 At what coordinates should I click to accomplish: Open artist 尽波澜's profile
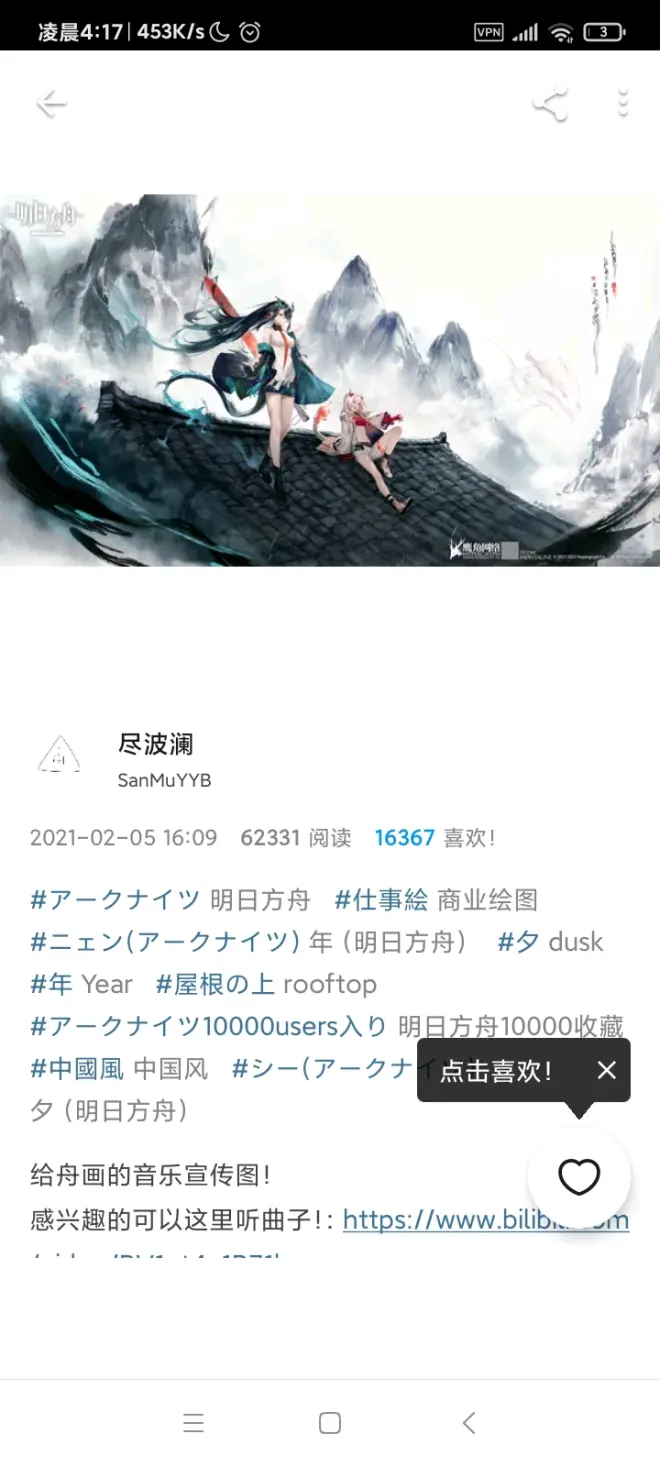[x=155, y=744]
